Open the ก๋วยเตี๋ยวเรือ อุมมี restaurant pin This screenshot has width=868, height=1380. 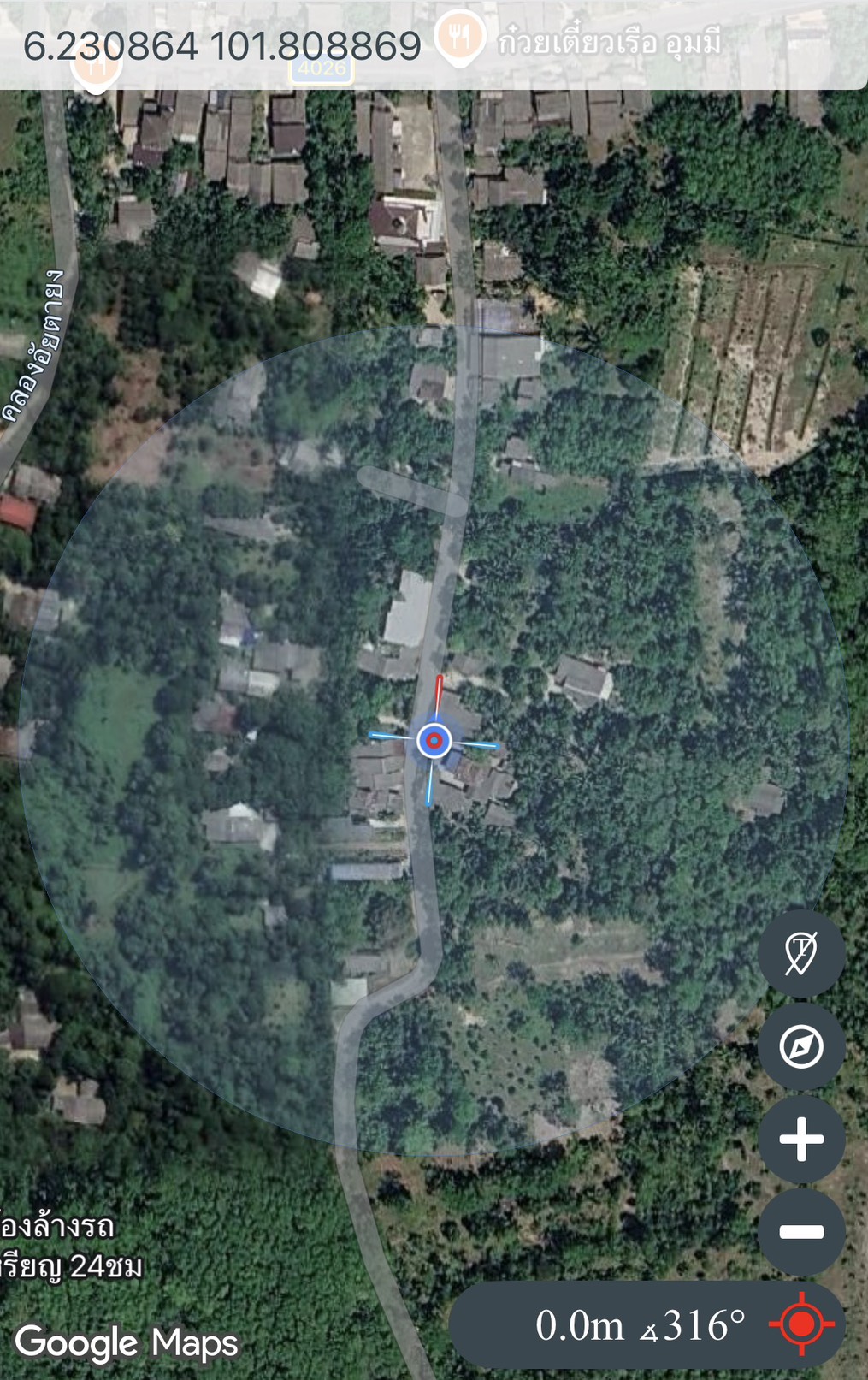click(460, 39)
